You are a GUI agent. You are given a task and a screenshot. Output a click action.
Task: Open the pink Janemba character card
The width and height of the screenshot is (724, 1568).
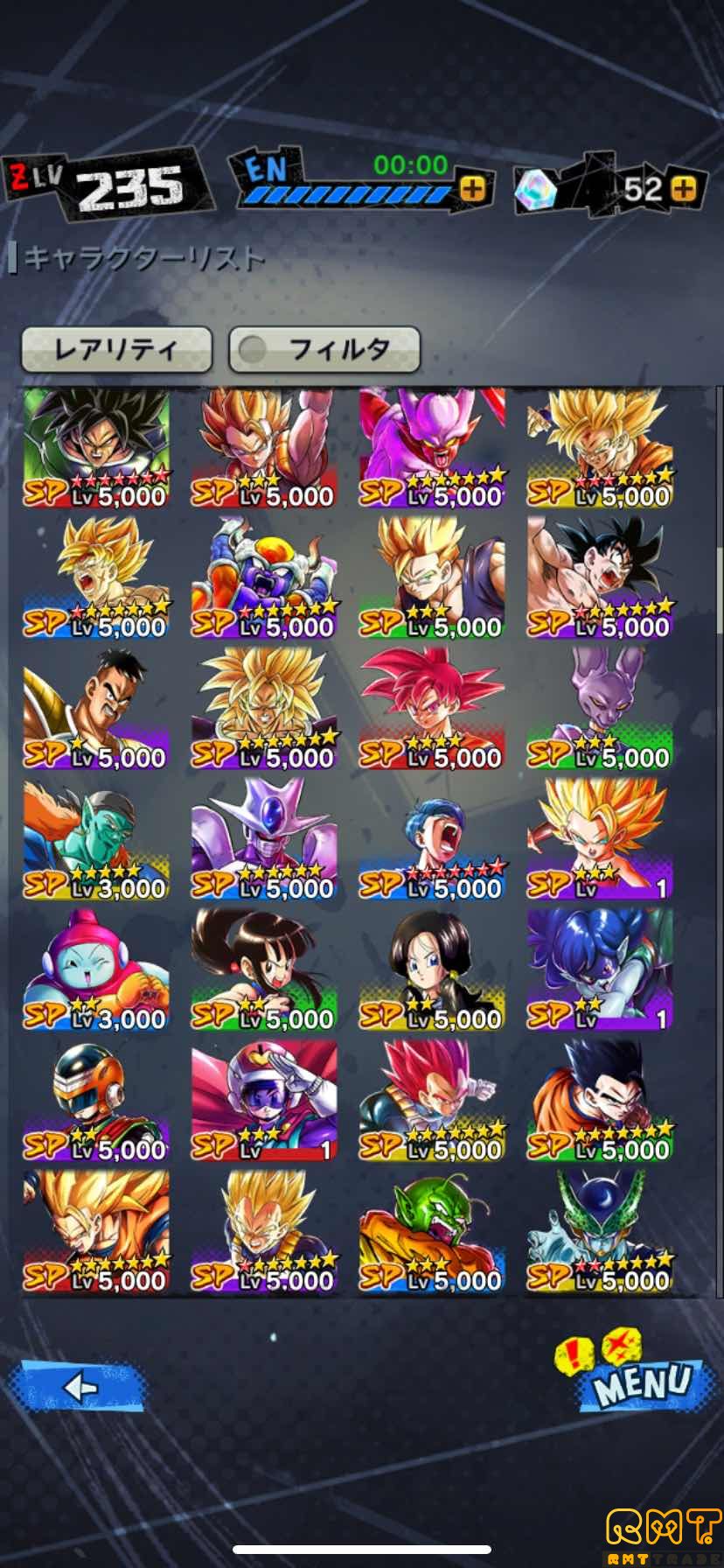432,448
